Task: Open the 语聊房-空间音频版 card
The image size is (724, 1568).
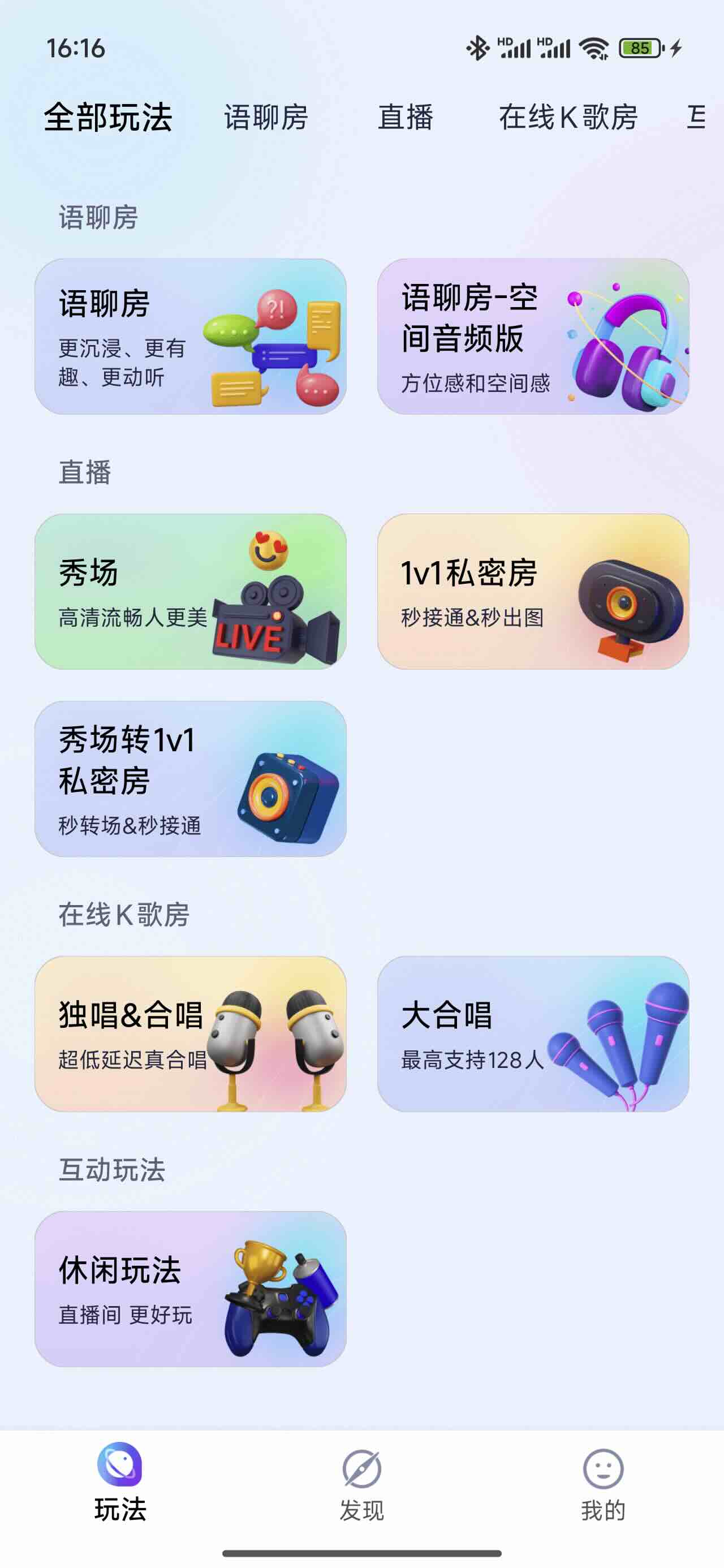Action: [533, 337]
